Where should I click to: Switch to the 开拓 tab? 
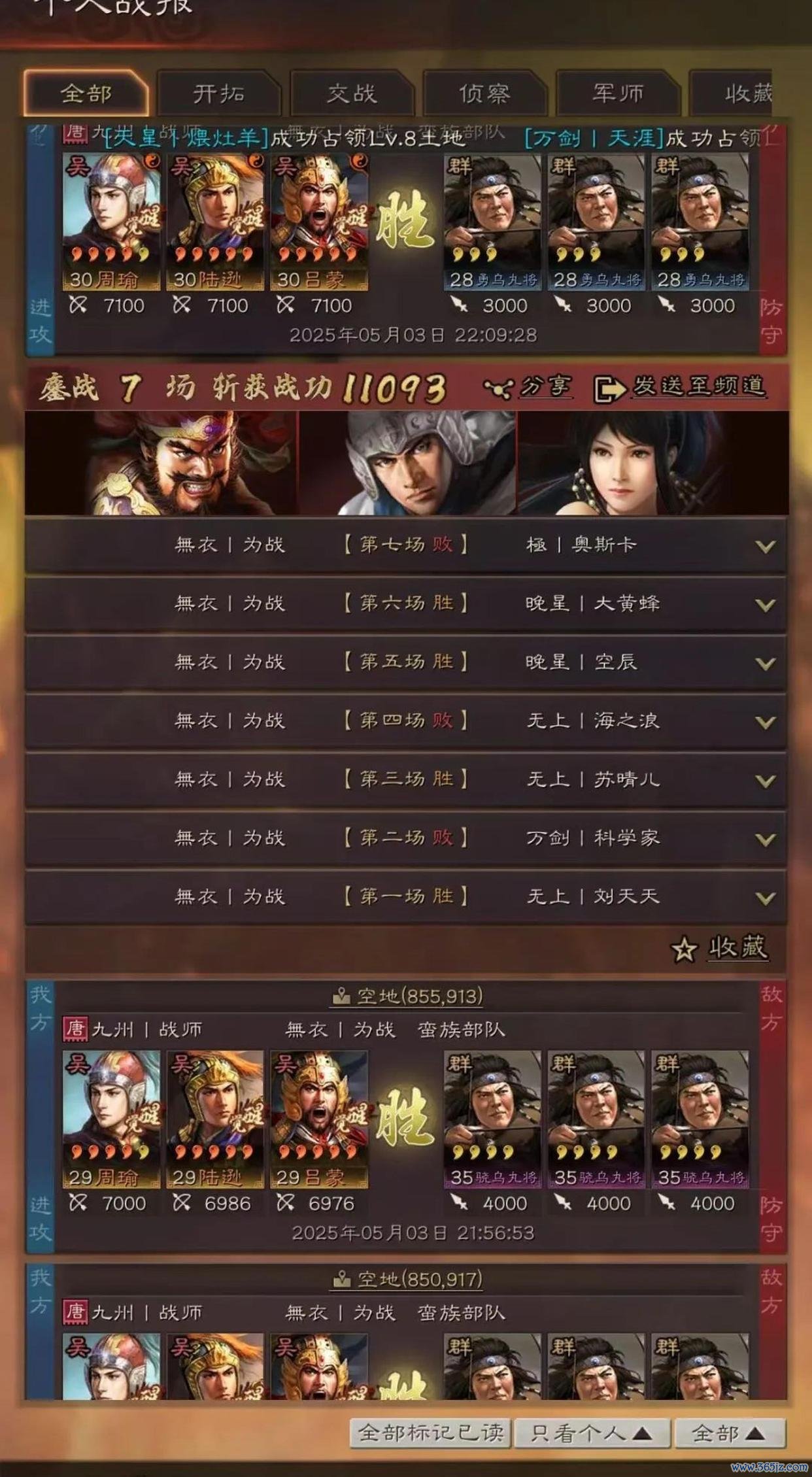tap(218, 94)
